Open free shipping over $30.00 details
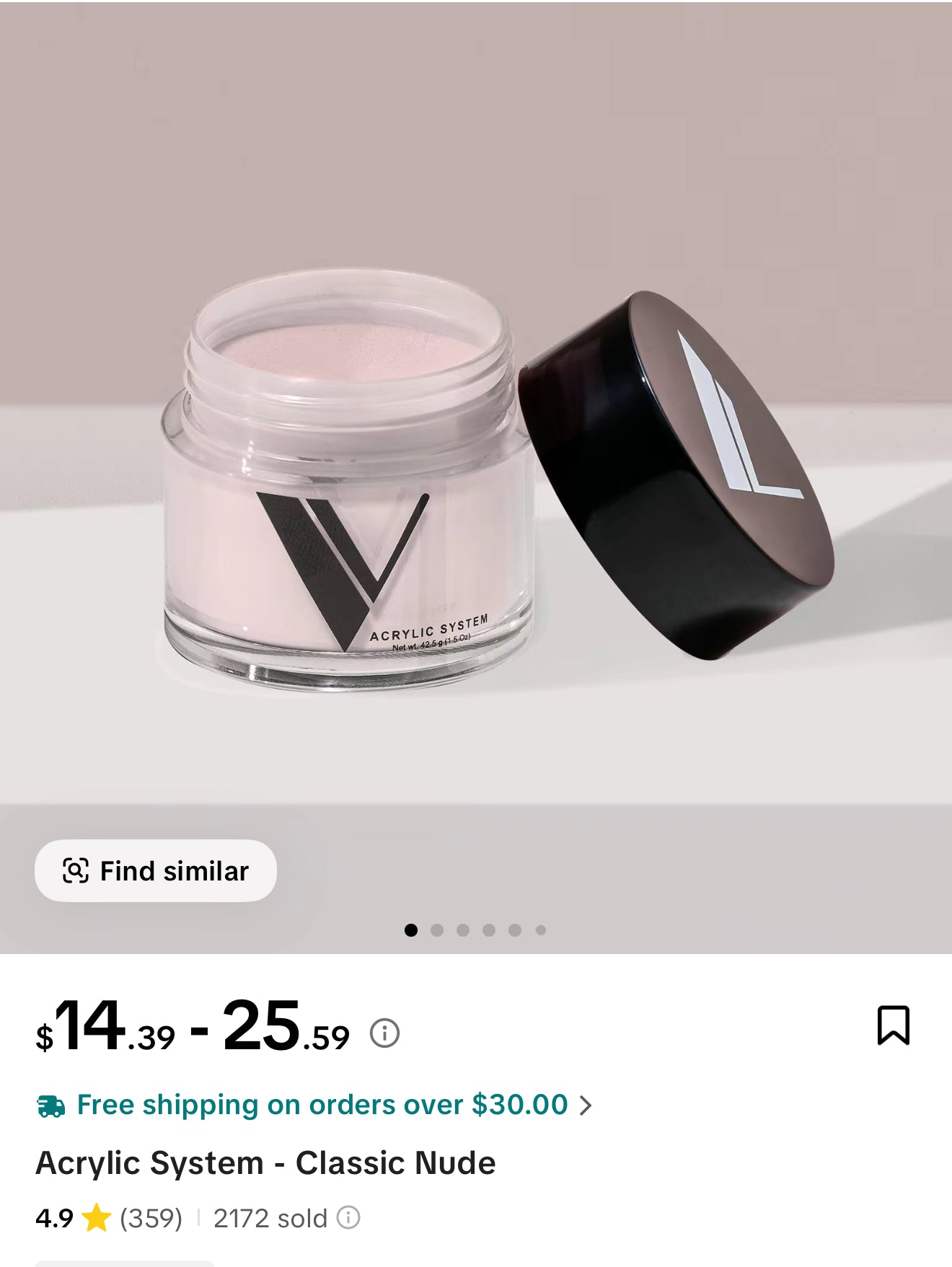952x1267 pixels. tap(322, 1105)
